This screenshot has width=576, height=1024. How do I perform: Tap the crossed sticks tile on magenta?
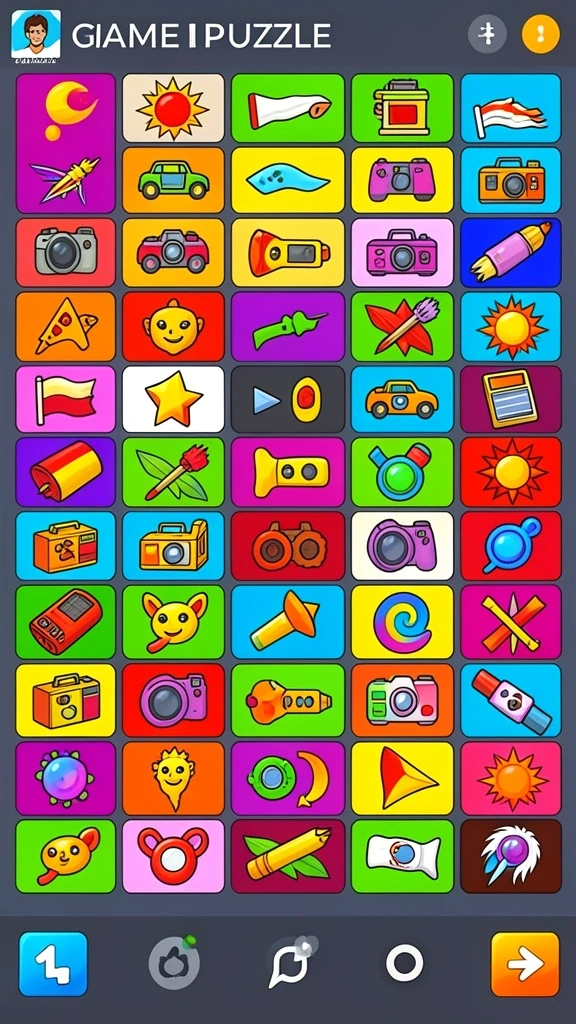[511, 622]
